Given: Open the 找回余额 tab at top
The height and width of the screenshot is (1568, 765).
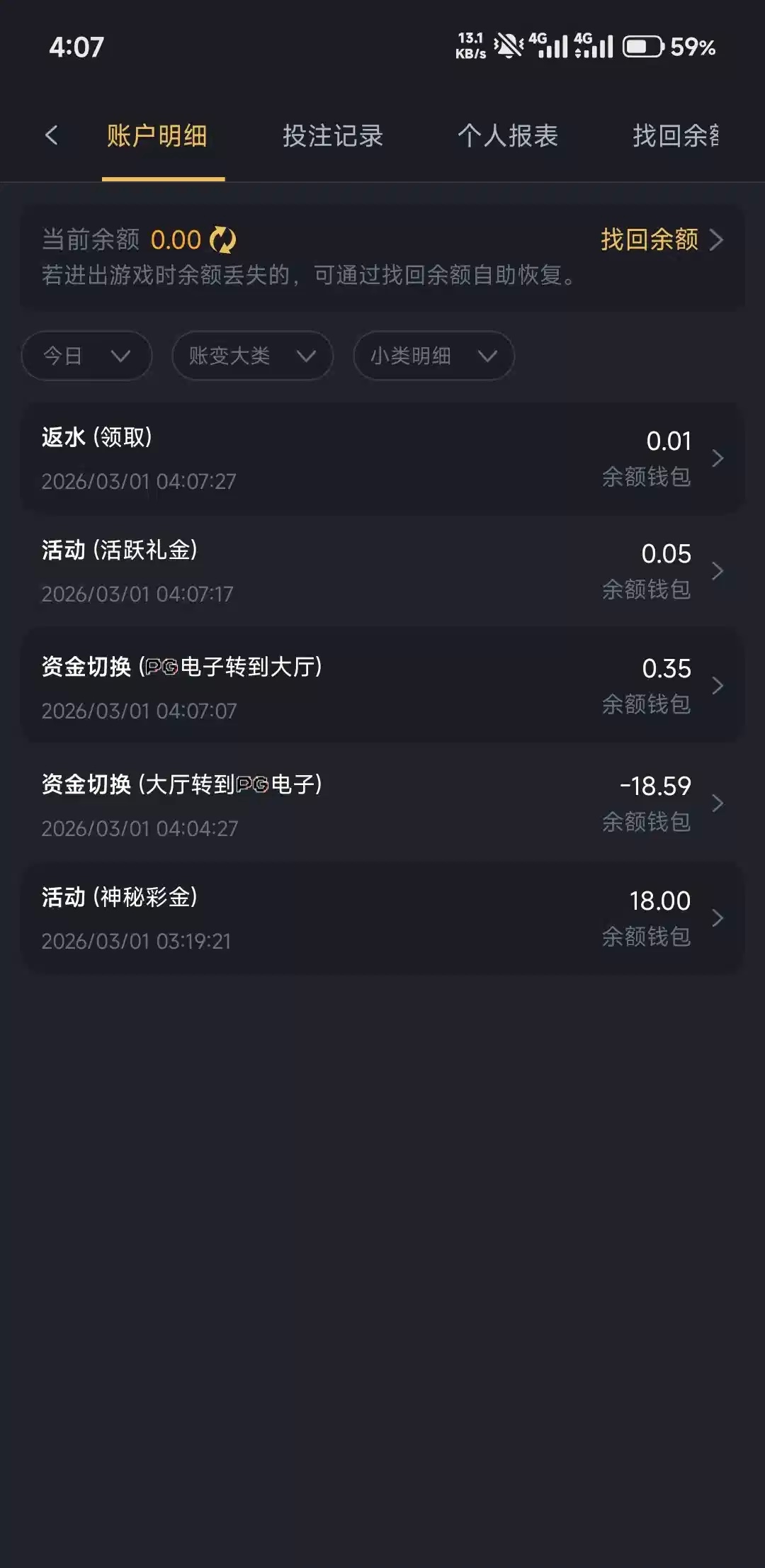Looking at the screenshot, I should tap(675, 135).
